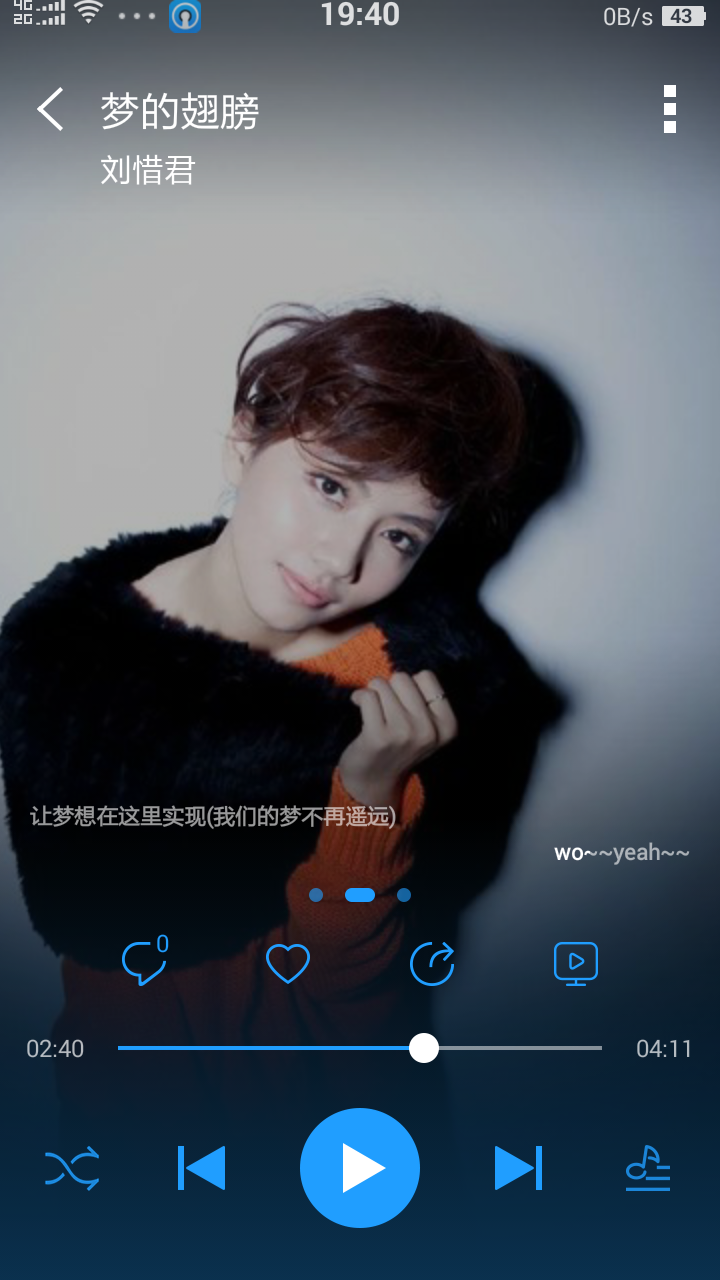Go back to the previous track

(203, 1167)
